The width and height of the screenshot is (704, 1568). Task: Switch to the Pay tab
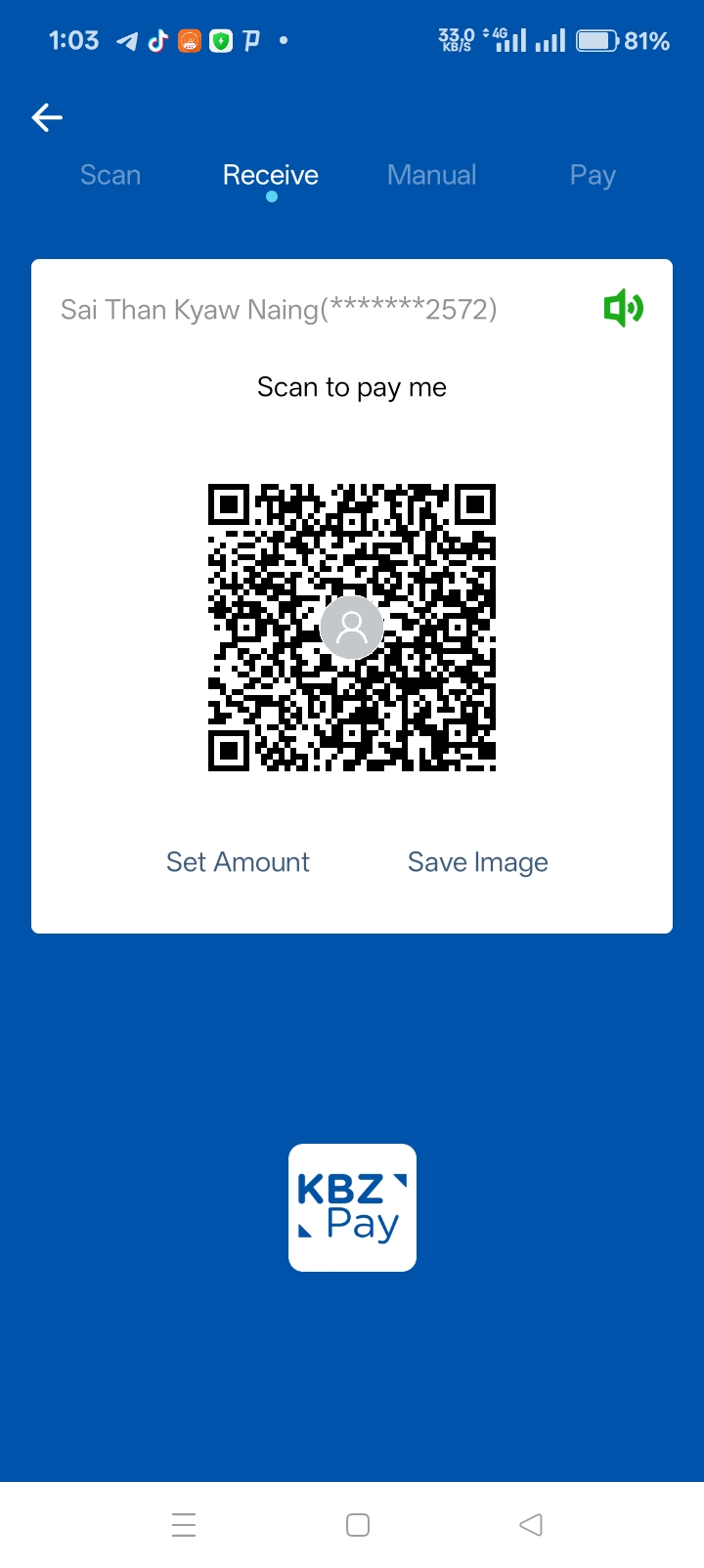tap(593, 175)
